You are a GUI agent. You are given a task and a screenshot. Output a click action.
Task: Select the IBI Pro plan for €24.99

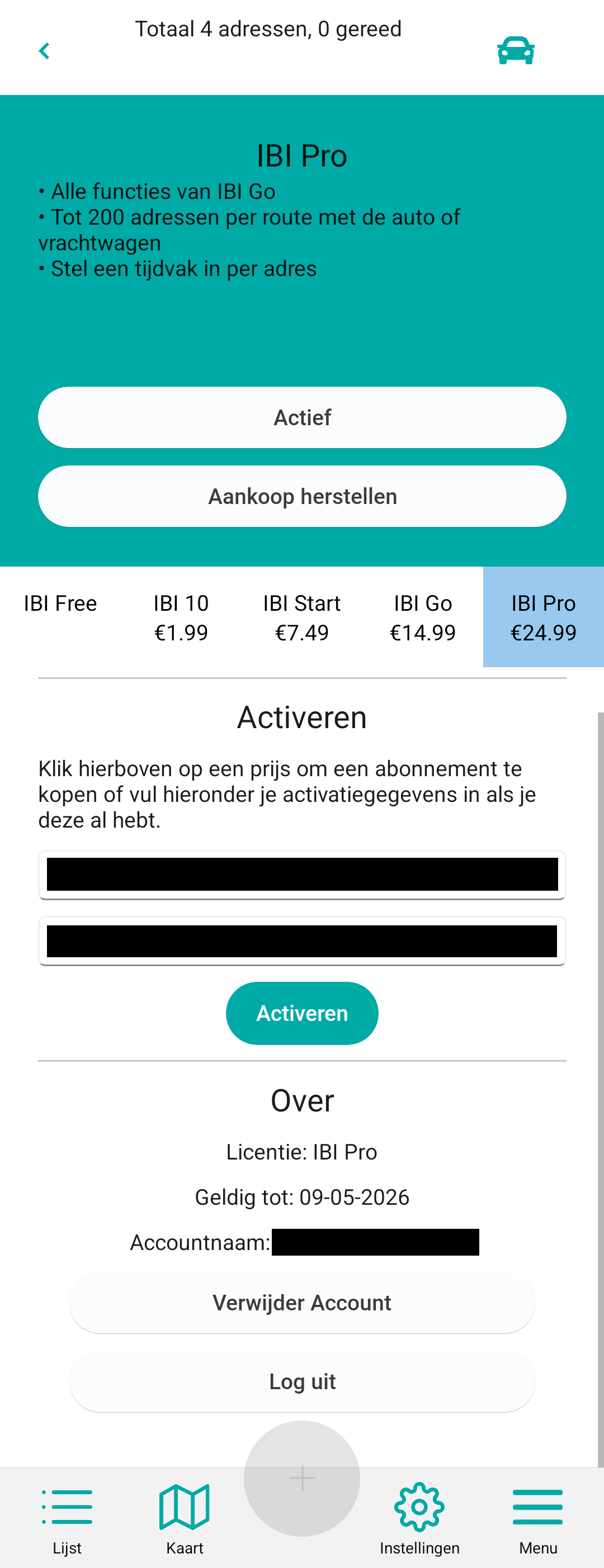543,617
